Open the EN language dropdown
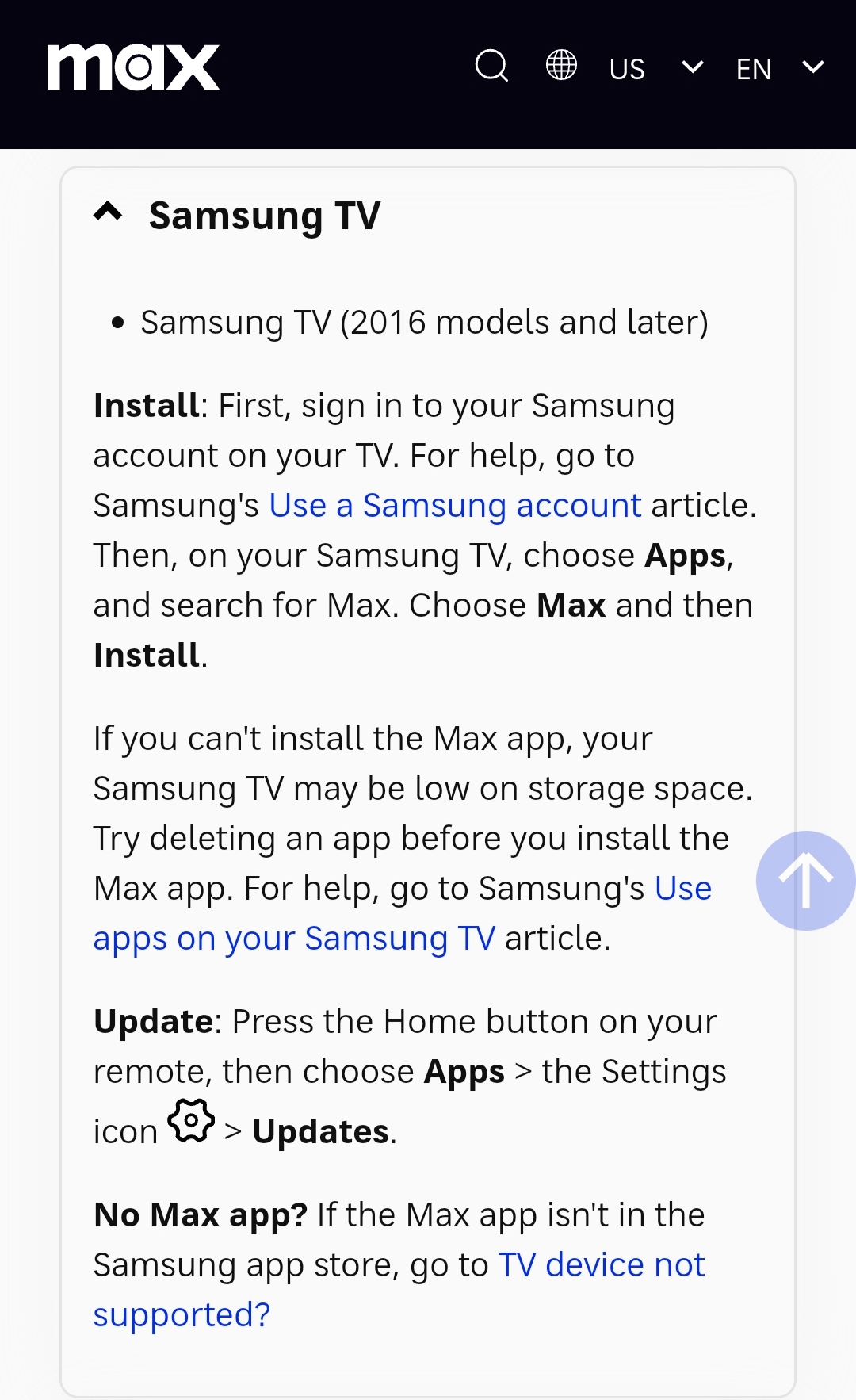 [x=779, y=69]
